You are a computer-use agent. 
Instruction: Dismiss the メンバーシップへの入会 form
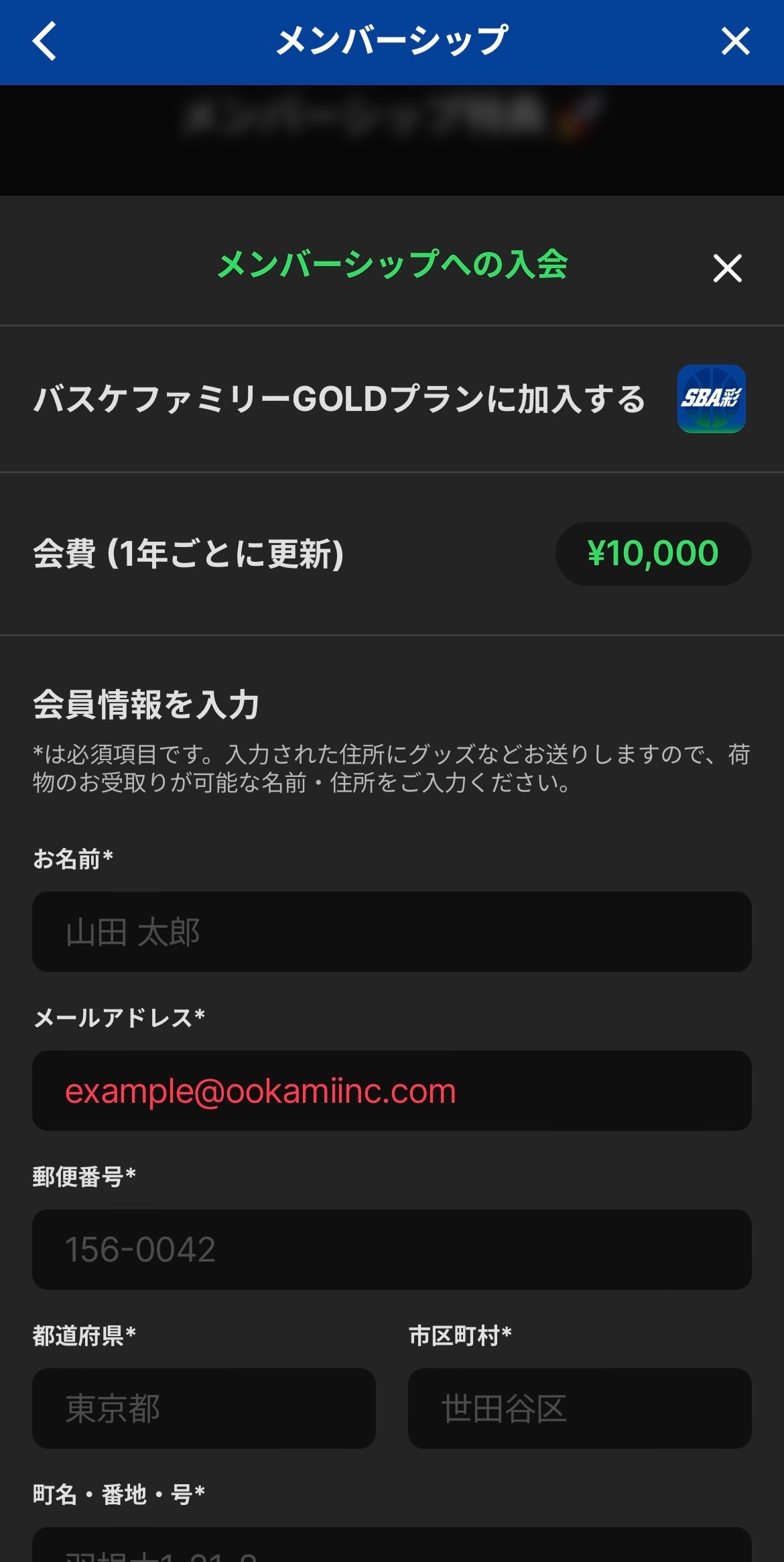pos(727,268)
